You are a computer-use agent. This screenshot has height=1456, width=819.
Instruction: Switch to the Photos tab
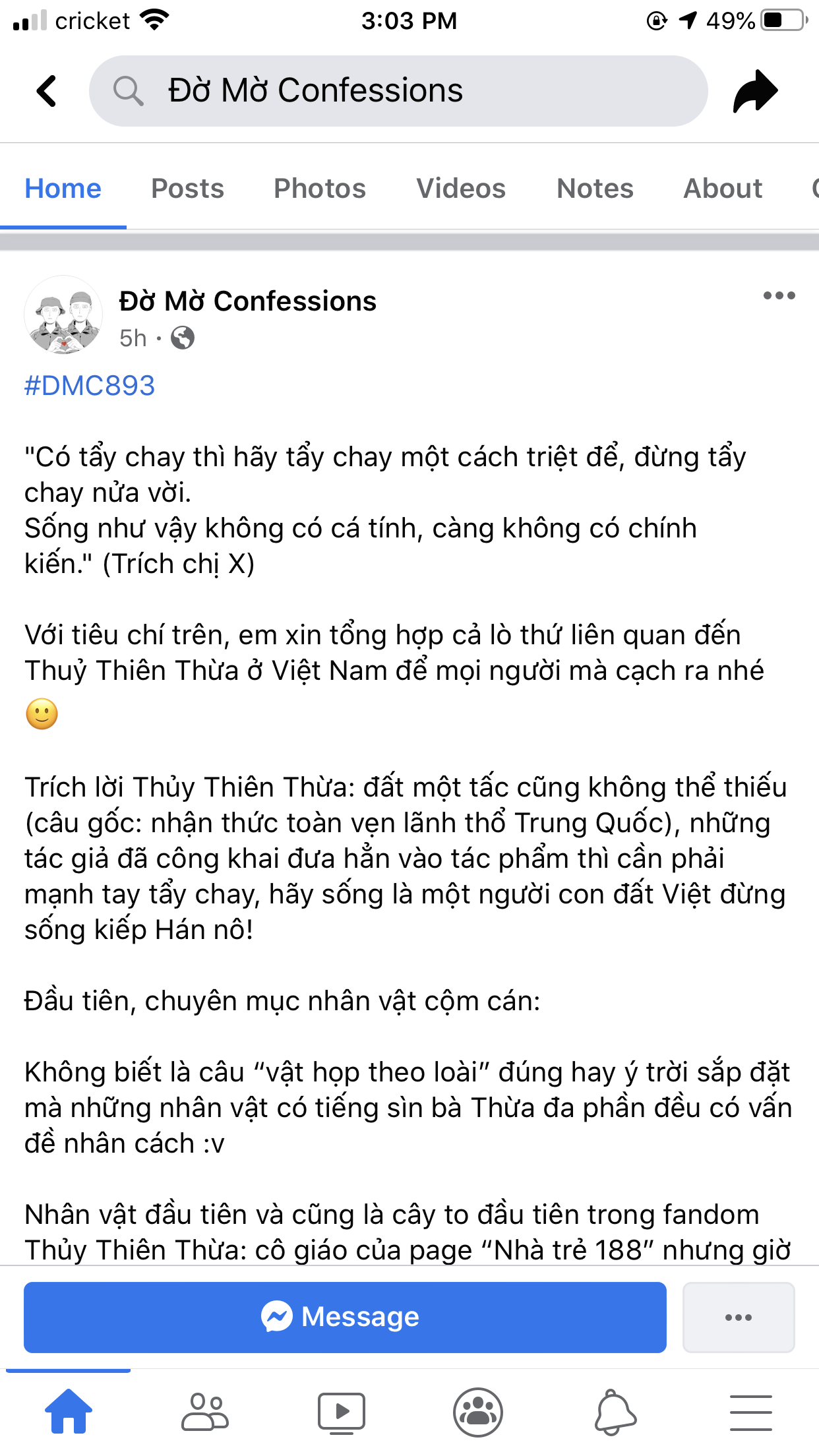point(320,189)
